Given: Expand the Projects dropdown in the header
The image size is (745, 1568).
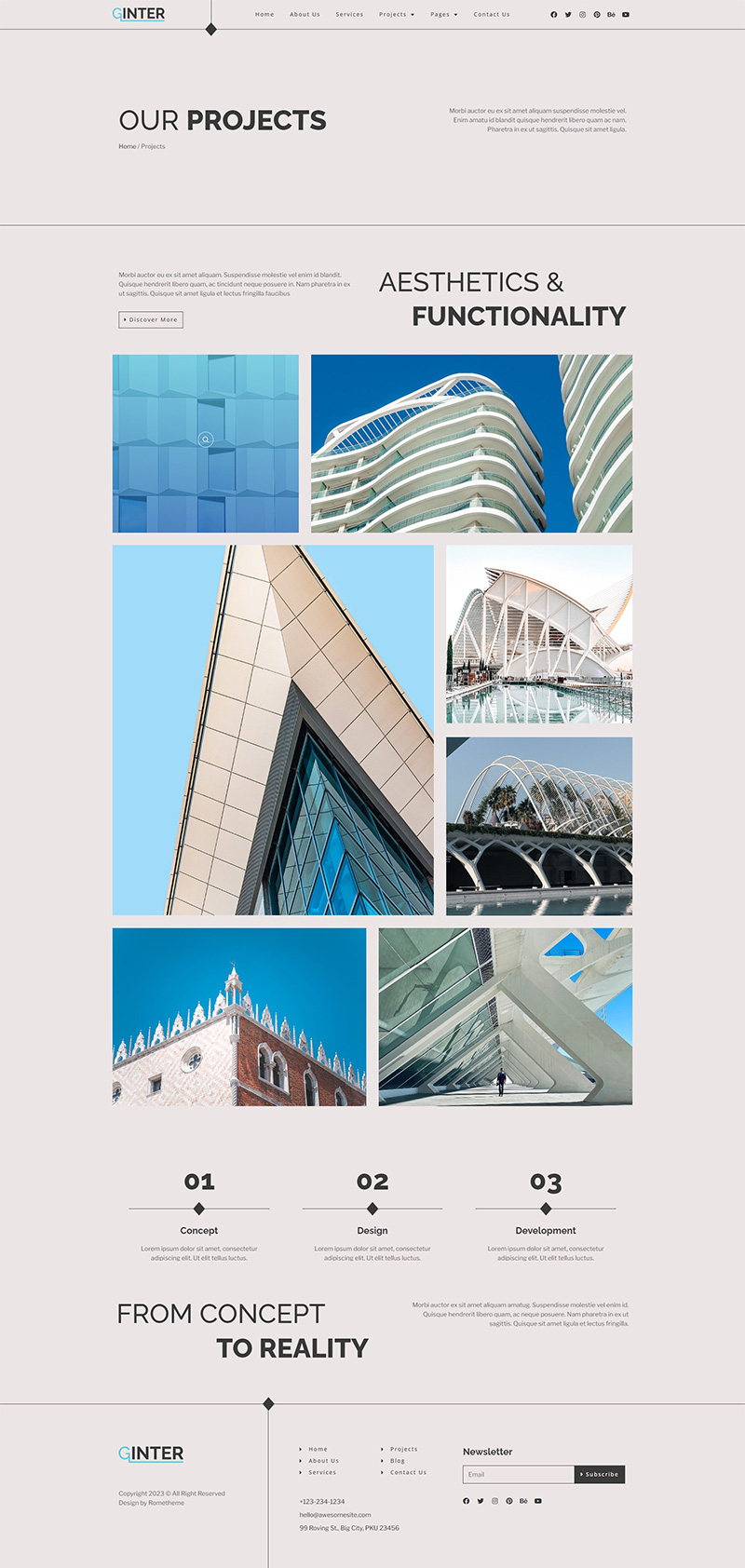Looking at the screenshot, I should pos(397,15).
